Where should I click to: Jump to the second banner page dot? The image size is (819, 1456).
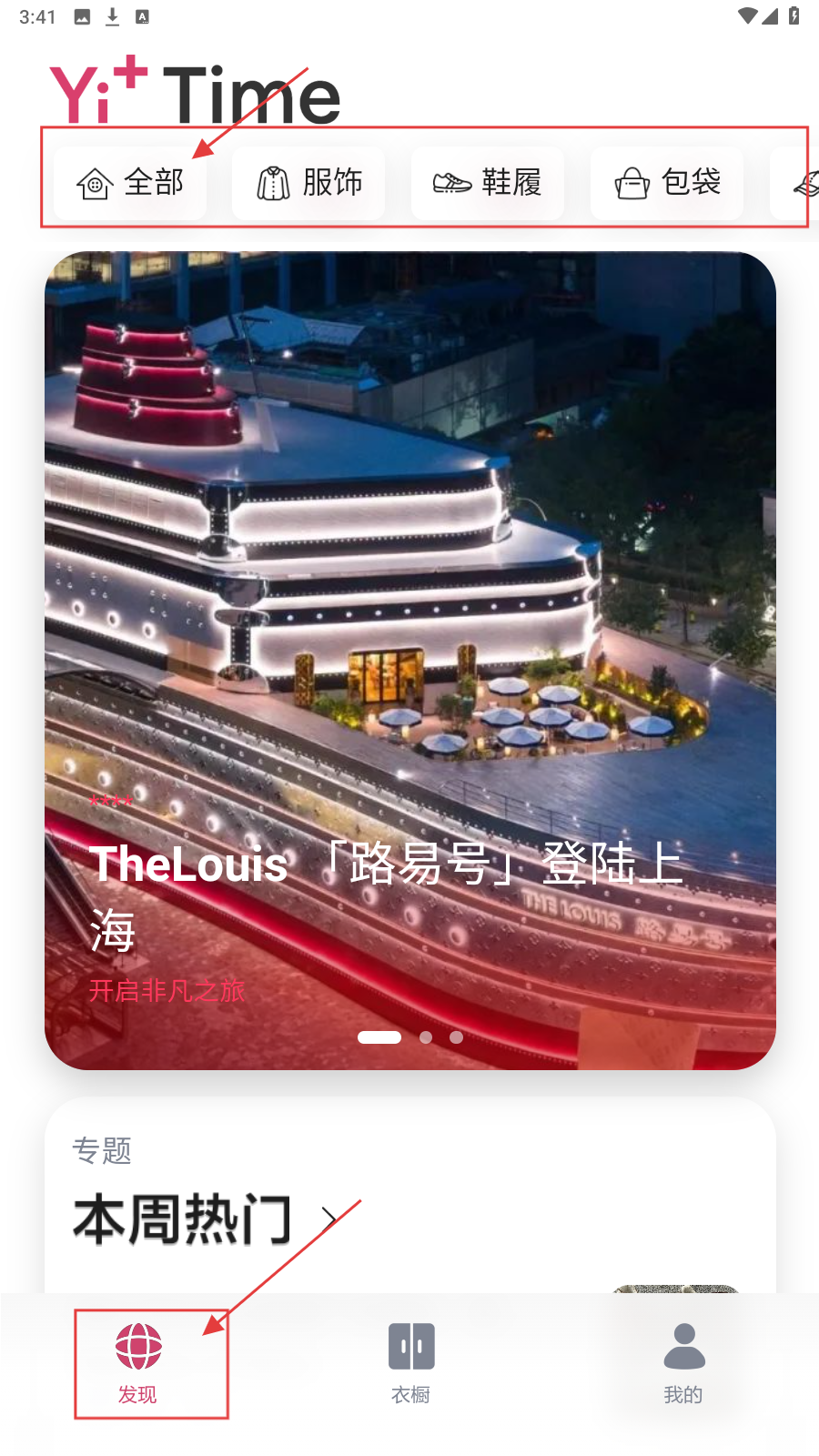tap(426, 1037)
